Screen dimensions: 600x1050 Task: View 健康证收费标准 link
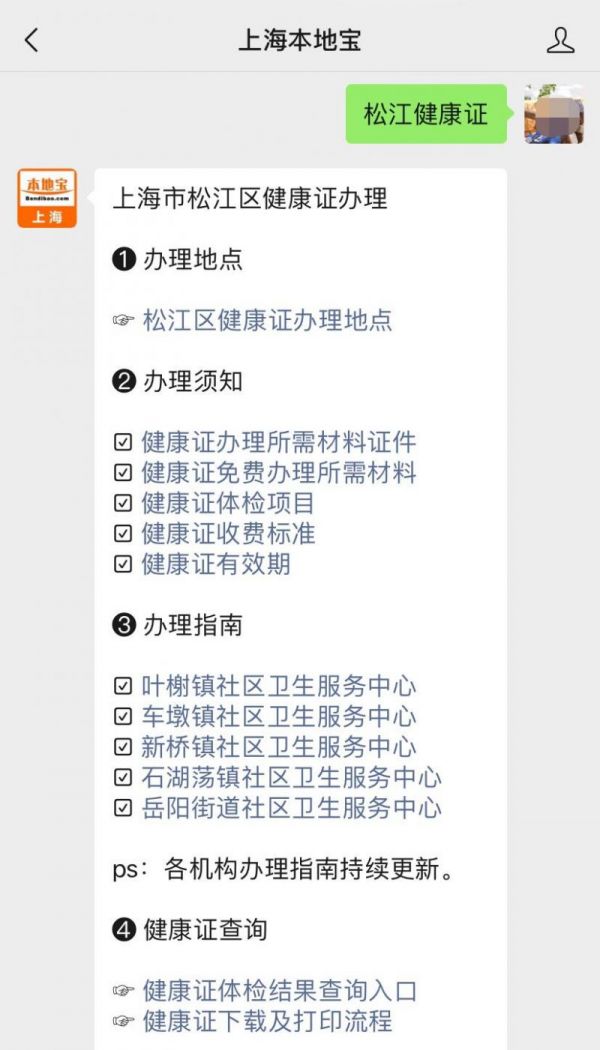click(228, 533)
